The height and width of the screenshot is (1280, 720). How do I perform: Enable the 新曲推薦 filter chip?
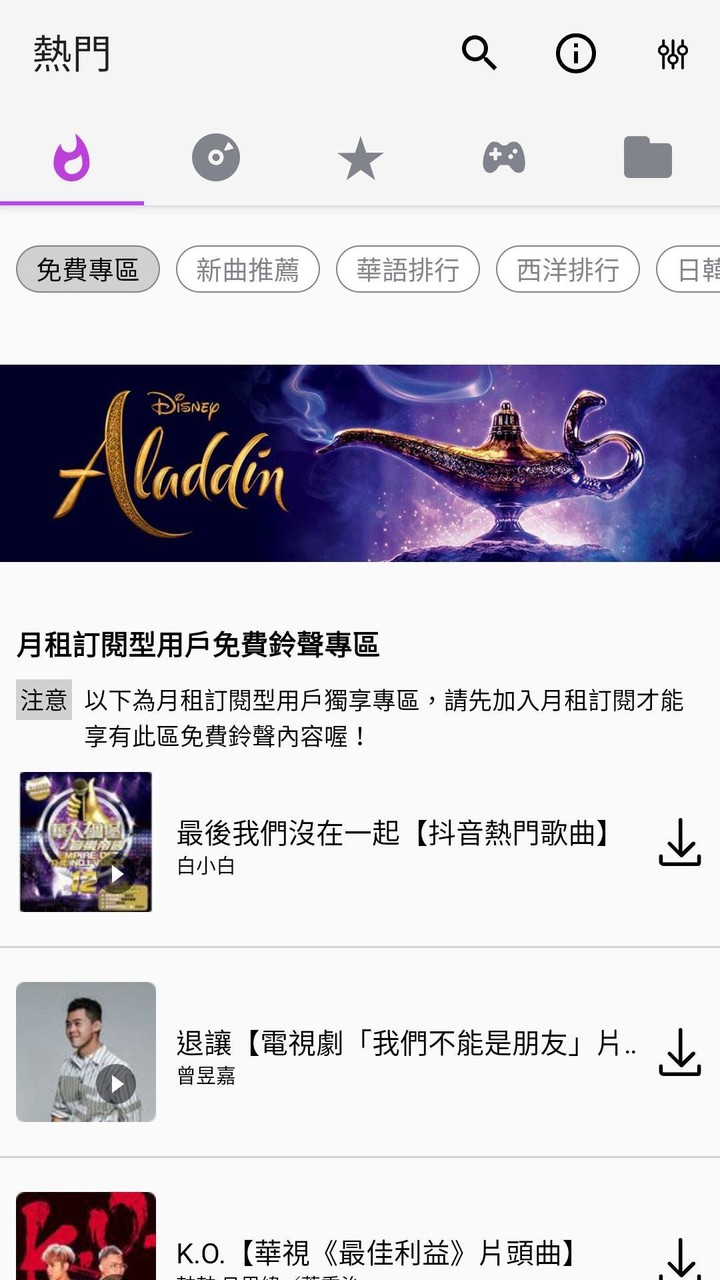[247, 269]
